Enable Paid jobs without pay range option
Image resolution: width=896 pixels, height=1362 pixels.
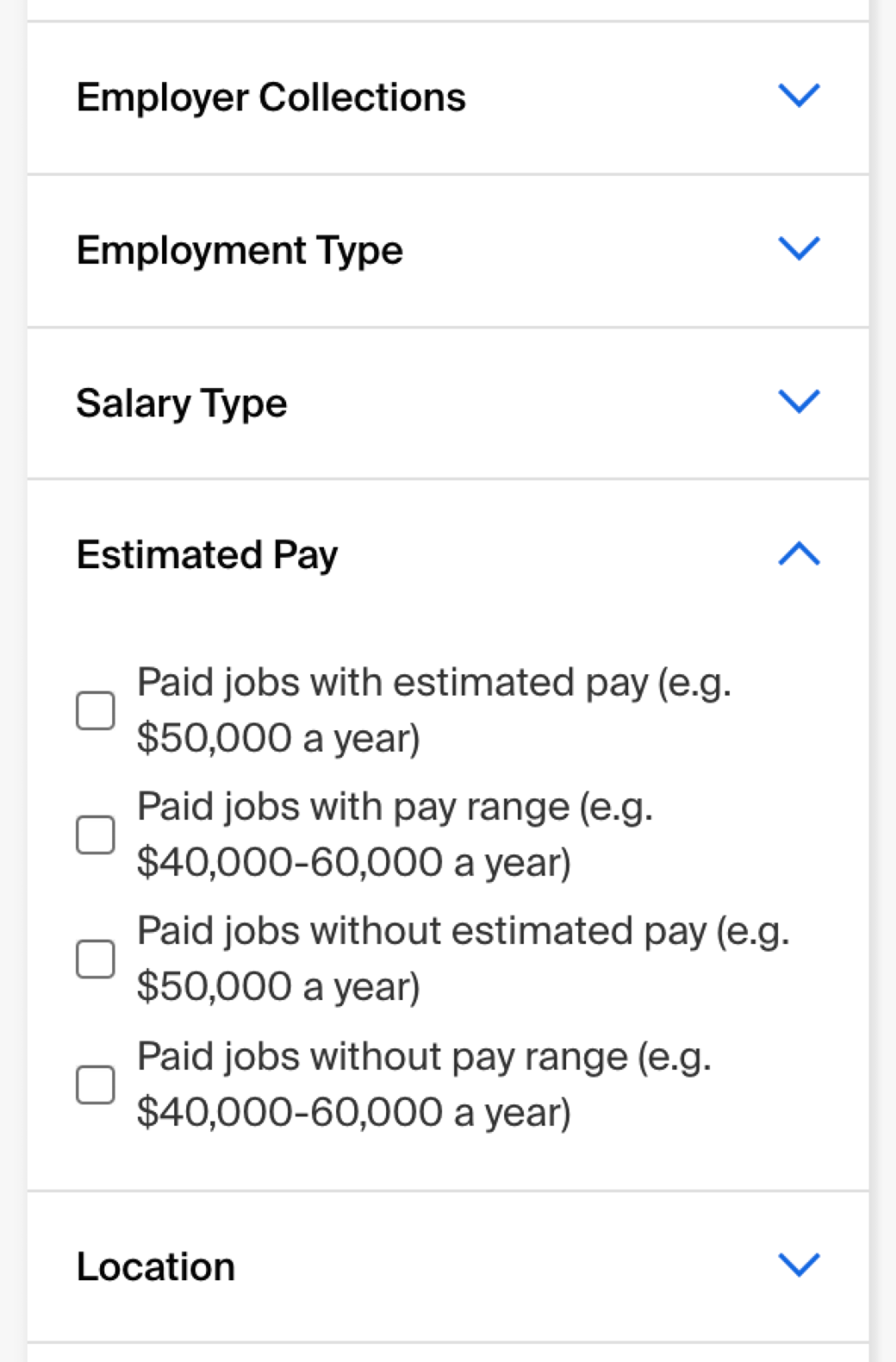point(95,1084)
